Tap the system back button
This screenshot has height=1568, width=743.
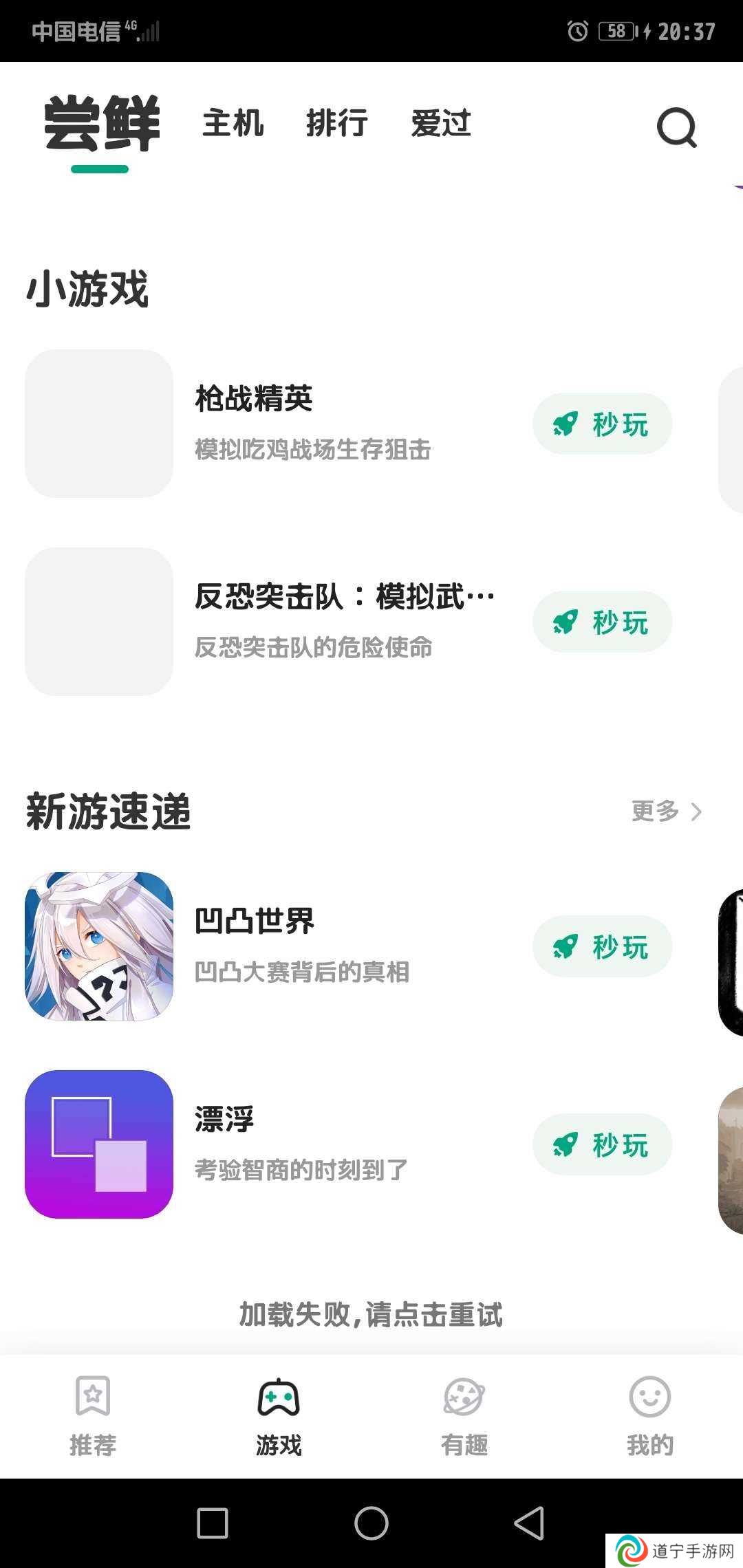click(530, 1523)
